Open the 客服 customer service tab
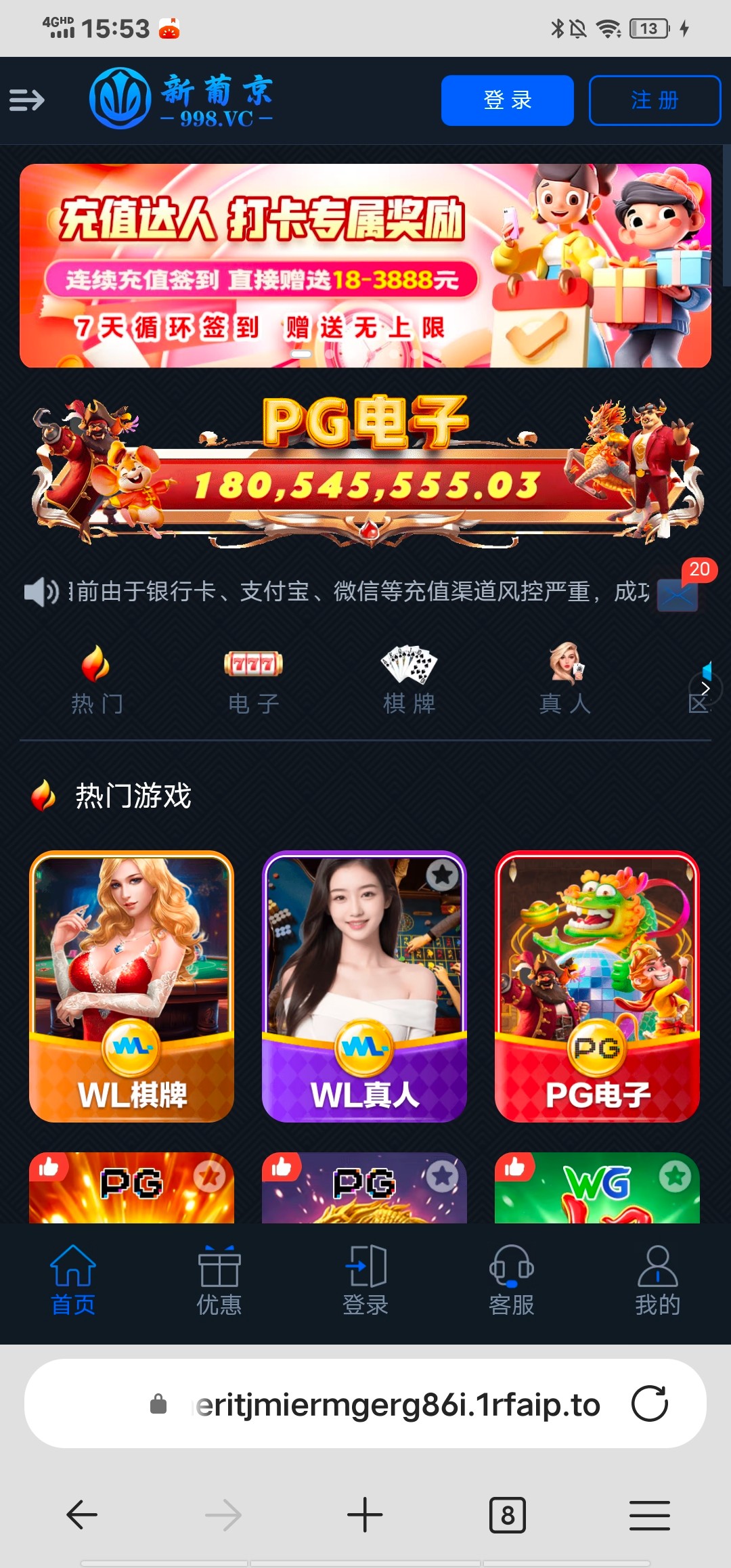Screen dimensions: 731x1568 click(512, 1279)
